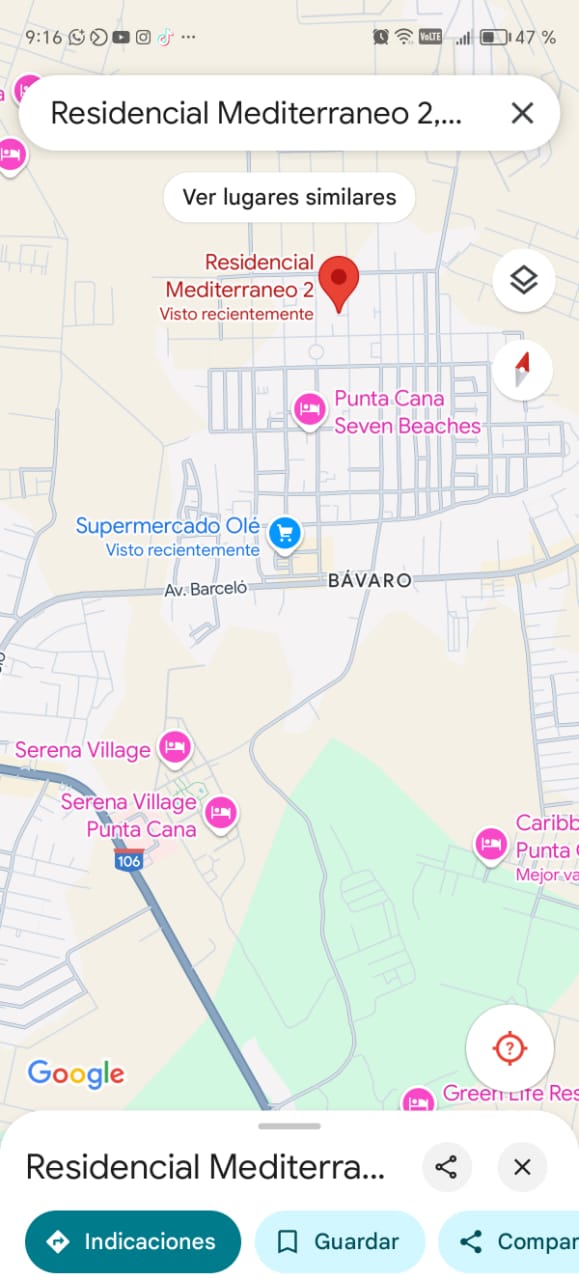
Task: Tap the Compartir chip
Action: [509, 1242]
